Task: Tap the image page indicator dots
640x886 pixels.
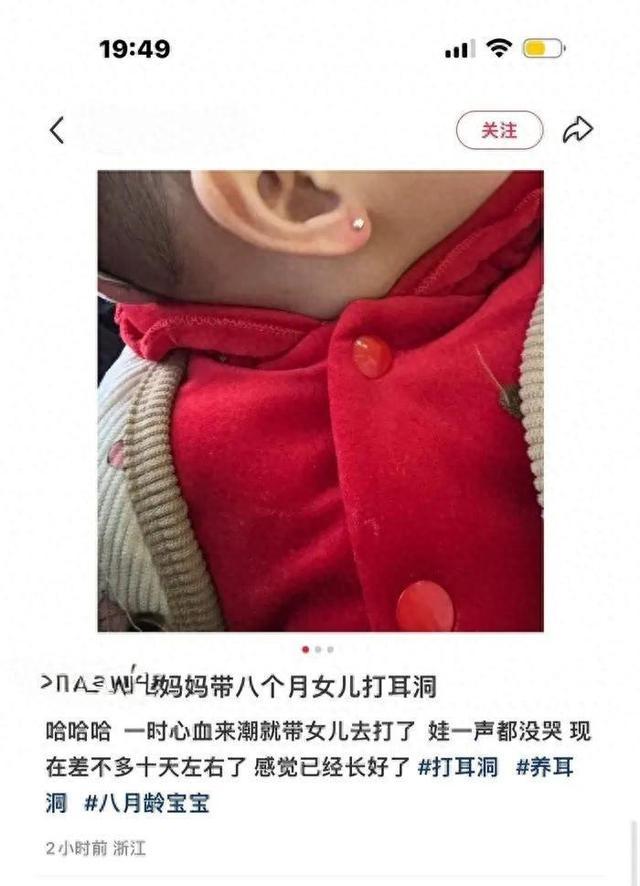Action: point(318,649)
